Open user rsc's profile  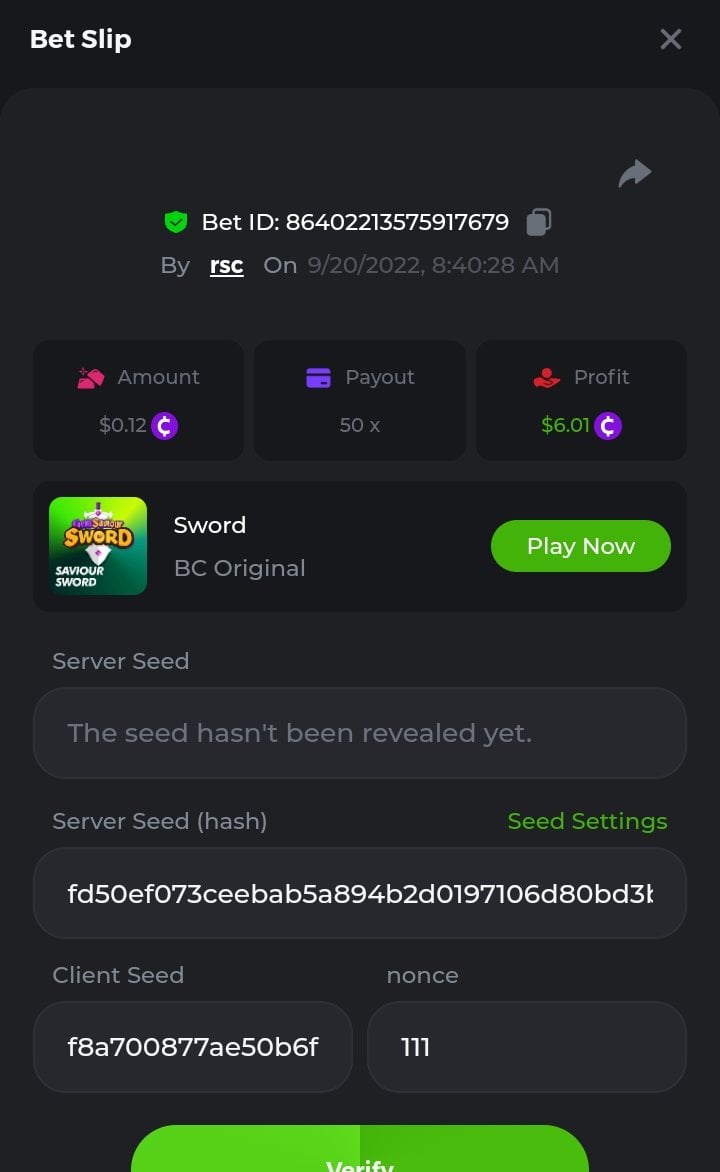click(227, 265)
